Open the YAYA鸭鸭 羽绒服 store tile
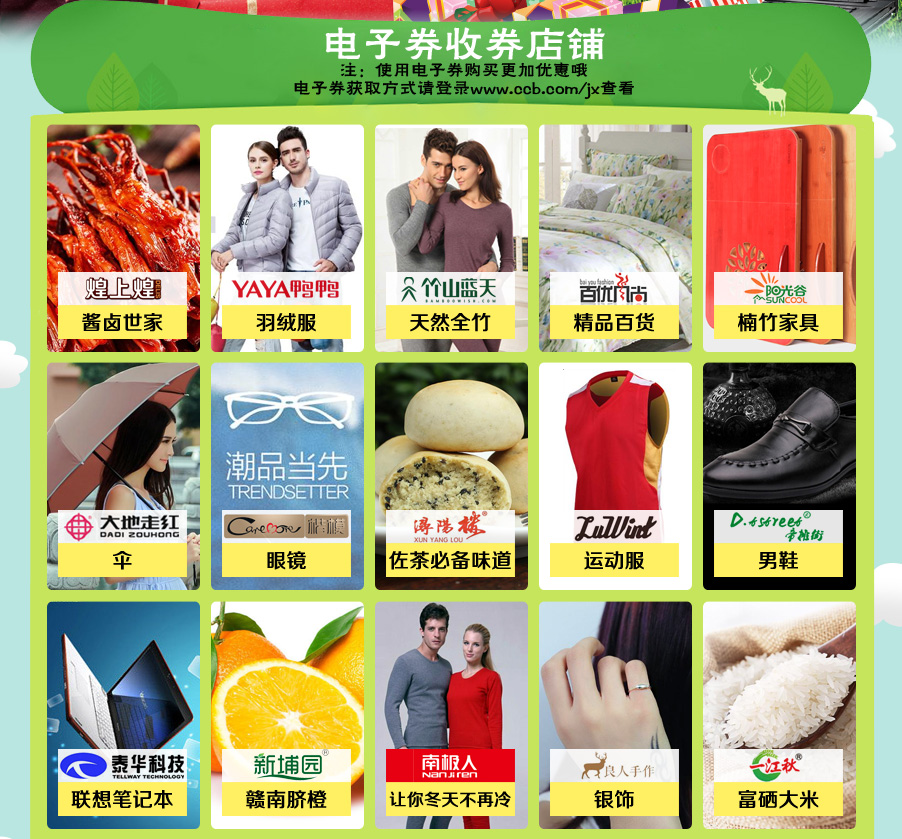The image size is (902, 839). (x=287, y=238)
